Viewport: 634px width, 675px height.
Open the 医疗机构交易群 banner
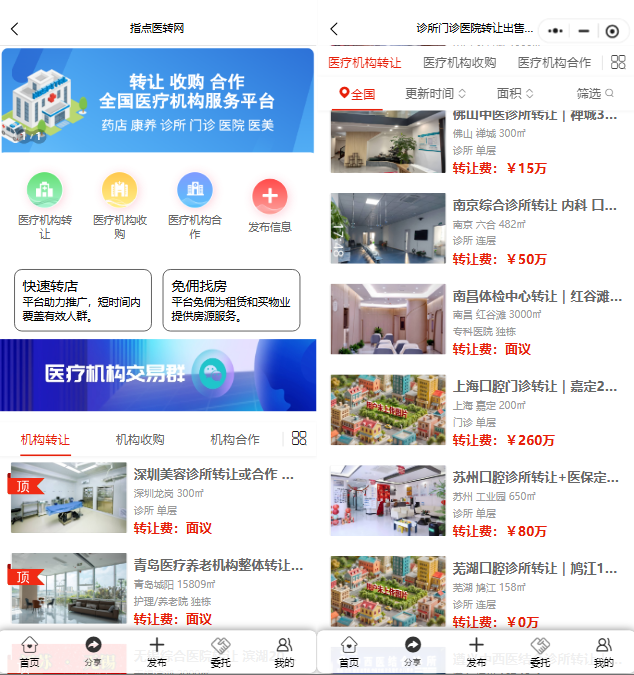point(158,374)
